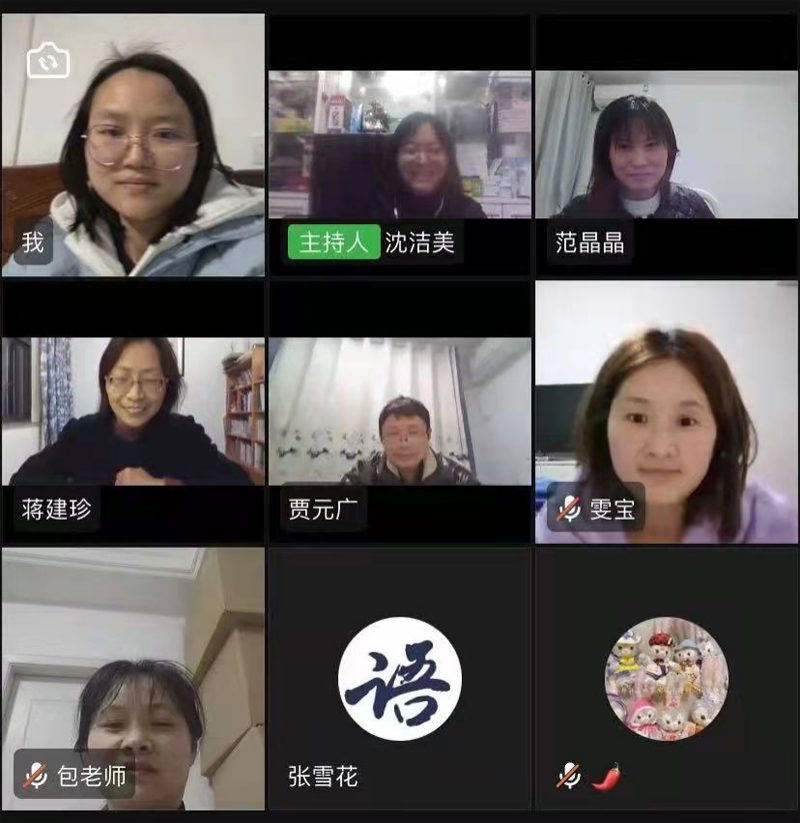Tap 包老师's video tile
Screen dimensions: 800x823
tap(133, 678)
